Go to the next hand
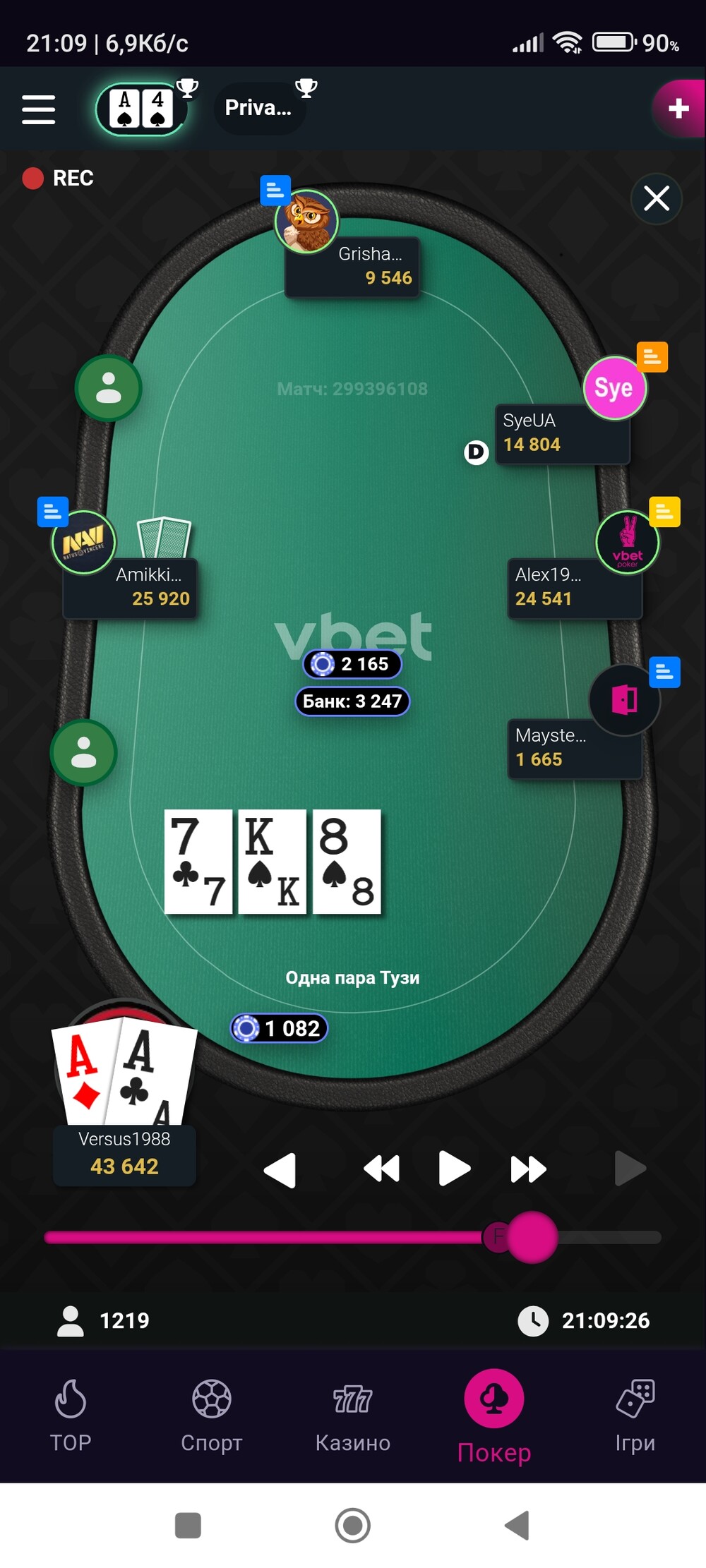Image resolution: width=706 pixels, height=1568 pixels. coord(630,1168)
